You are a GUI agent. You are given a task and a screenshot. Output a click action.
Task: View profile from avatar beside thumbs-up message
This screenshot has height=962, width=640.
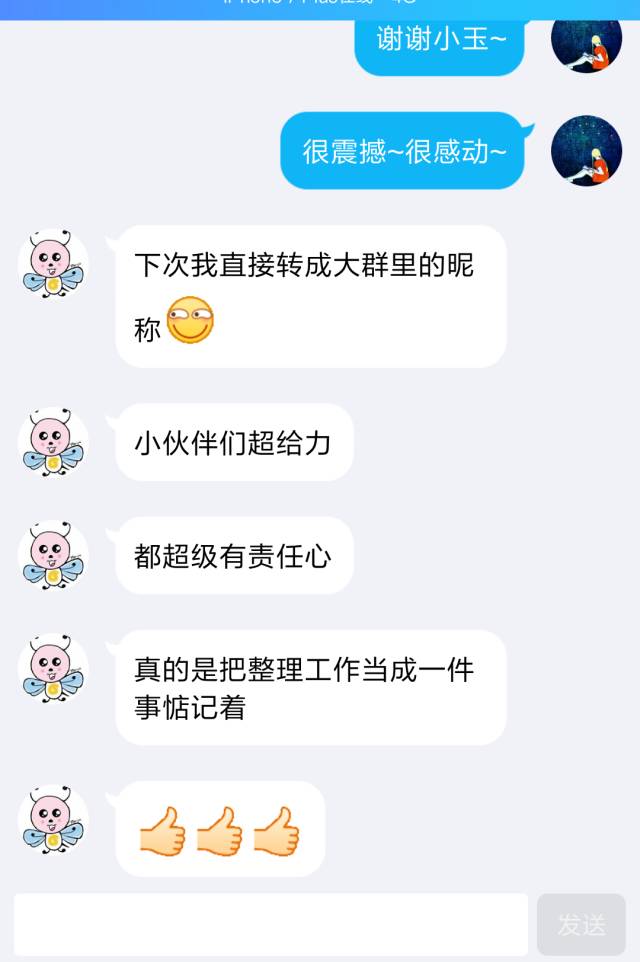point(53,820)
